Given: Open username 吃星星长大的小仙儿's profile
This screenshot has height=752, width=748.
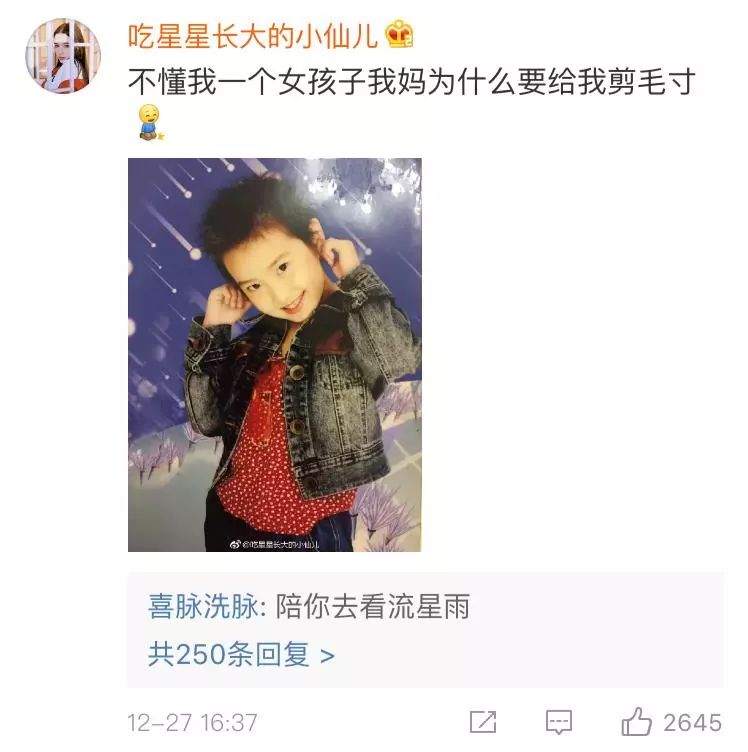Looking at the screenshot, I should click(252, 36).
